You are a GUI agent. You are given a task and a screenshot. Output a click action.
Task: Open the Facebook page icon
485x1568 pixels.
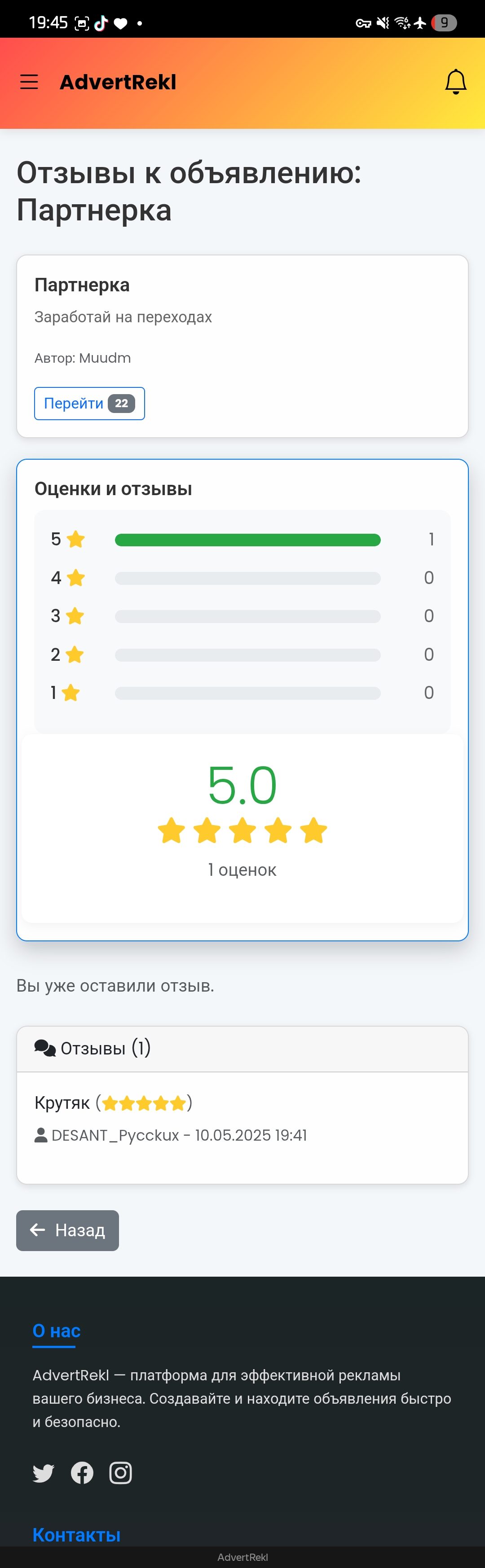point(82,1473)
